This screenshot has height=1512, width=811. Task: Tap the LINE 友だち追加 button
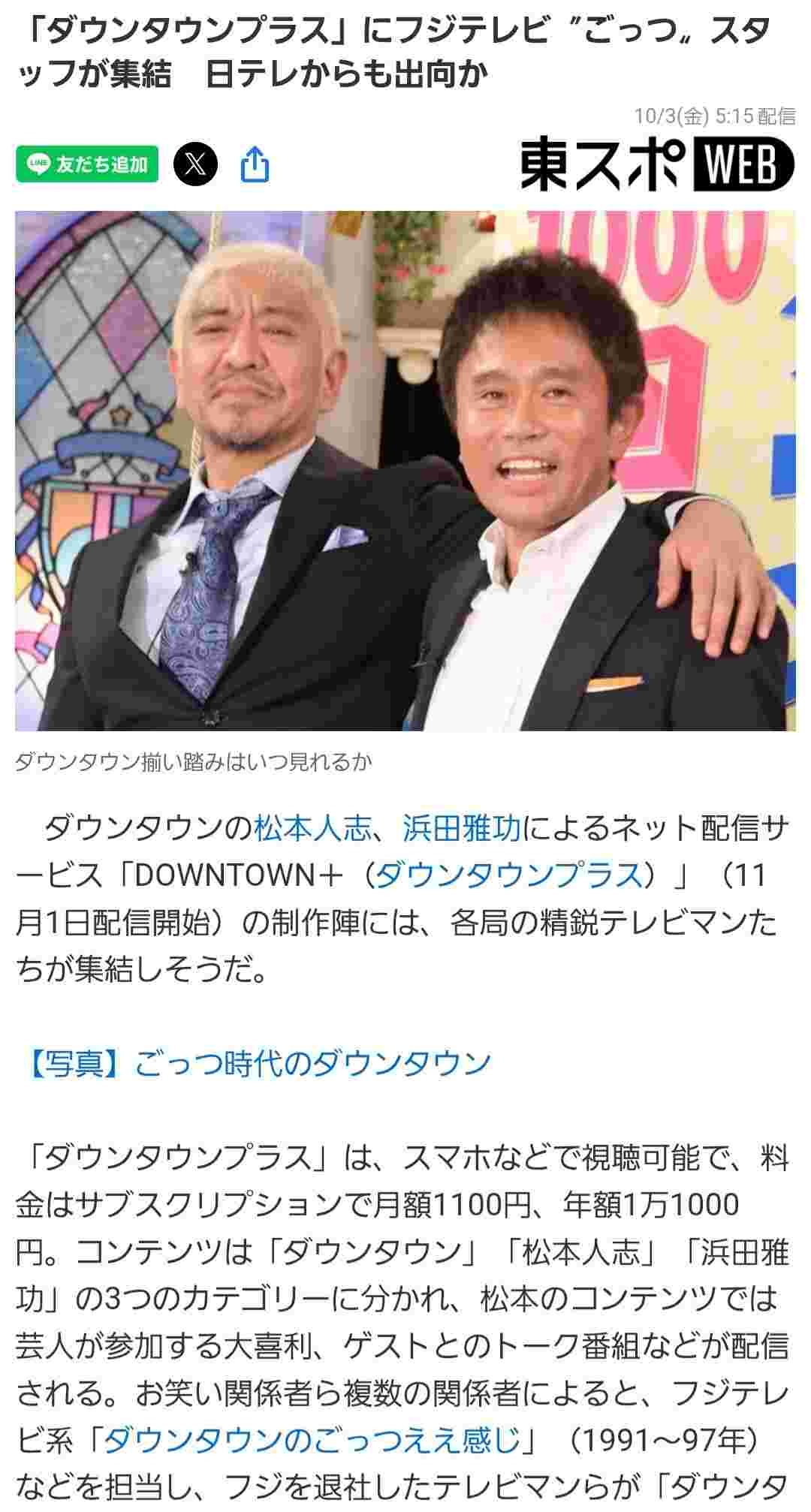[x=87, y=164]
